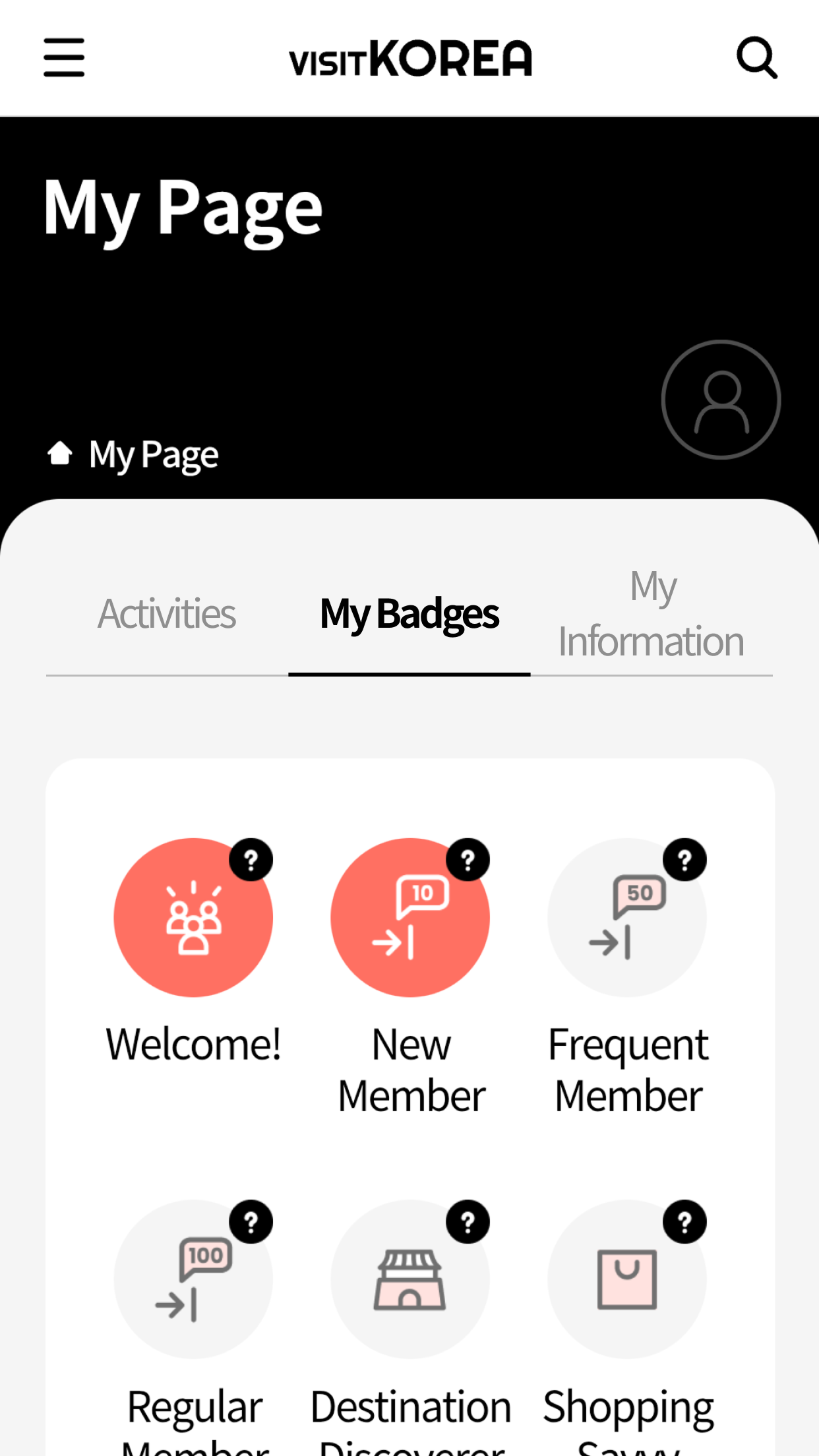Open the profile avatar icon
The width and height of the screenshot is (819, 1456).
(721, 400)
